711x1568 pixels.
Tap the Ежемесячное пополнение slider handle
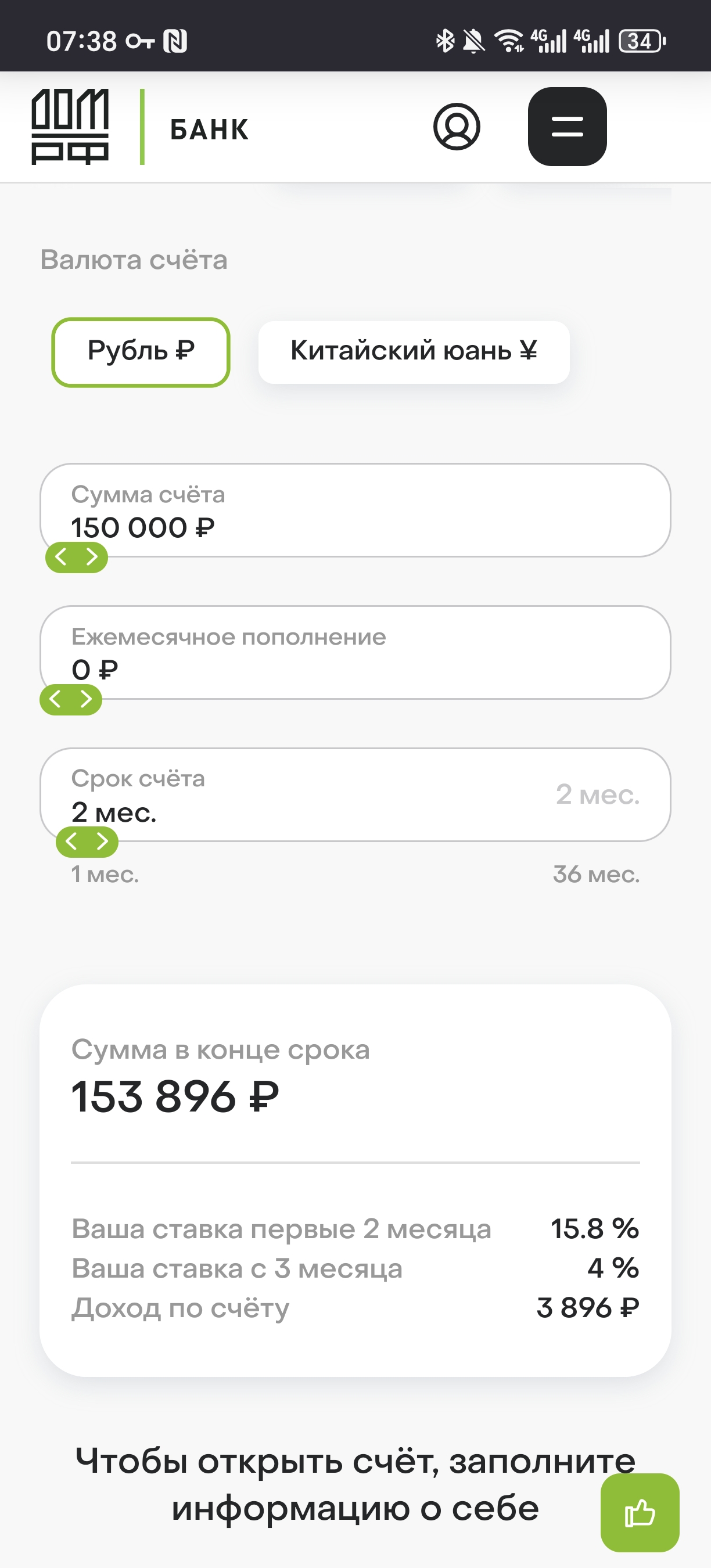tap(71, 699)
